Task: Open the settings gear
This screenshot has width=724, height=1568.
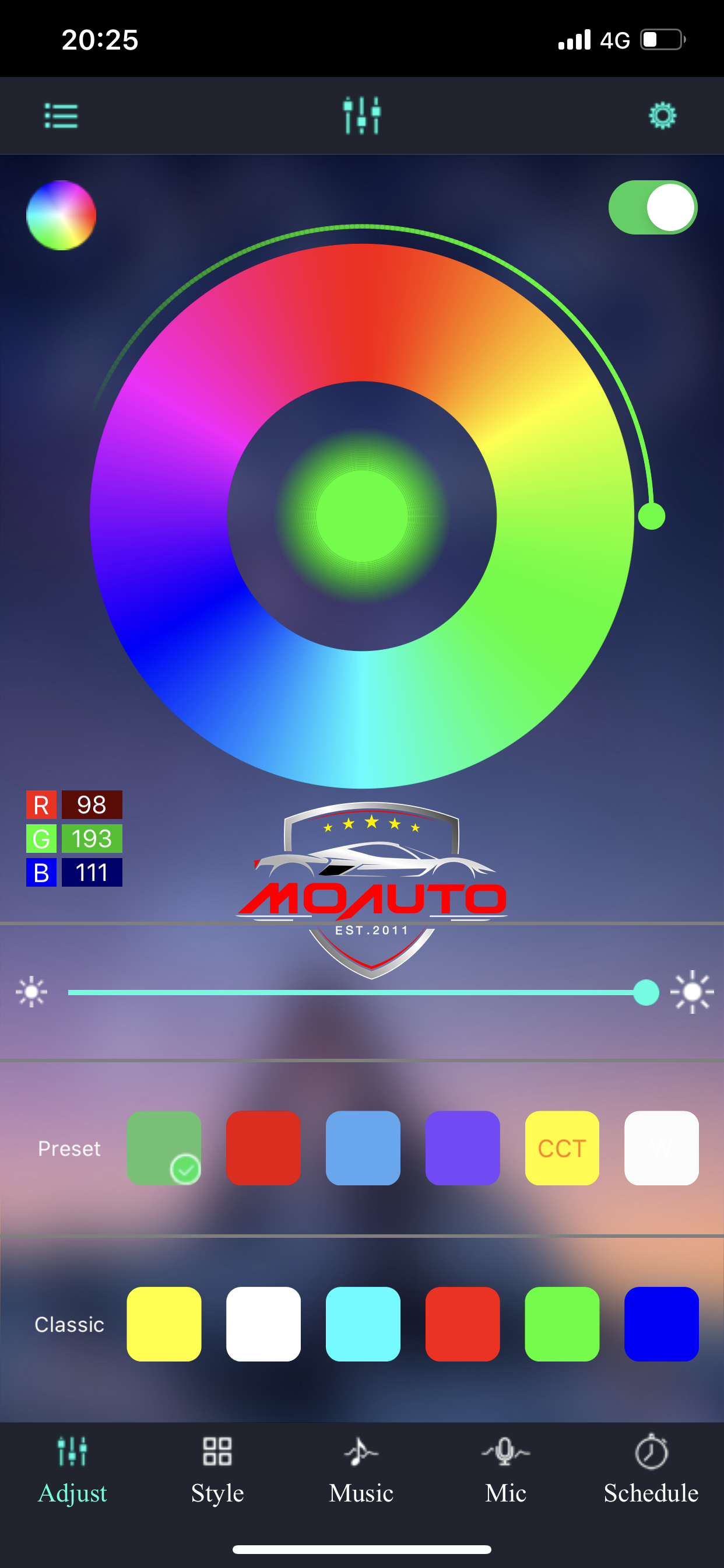Action: 662,116
